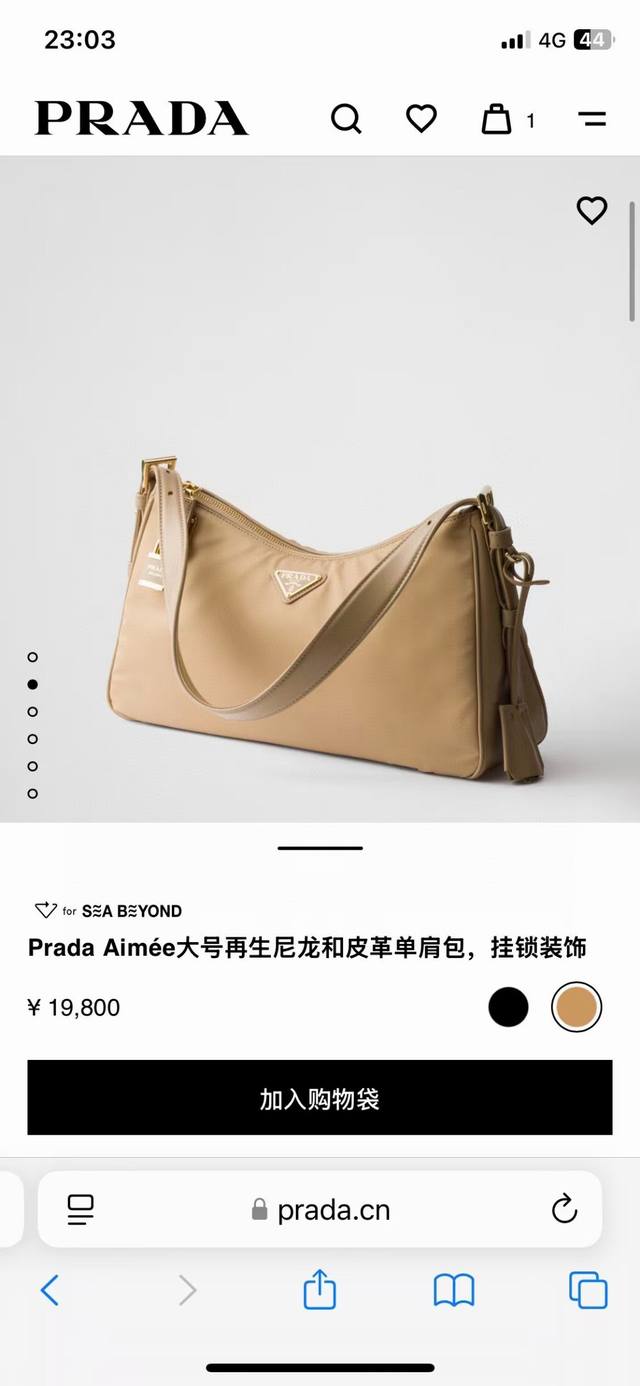Viewport: 640px width, 1386px height.
Task: Open the wishlist heart in the header
Action: click(x=421, y=119)
